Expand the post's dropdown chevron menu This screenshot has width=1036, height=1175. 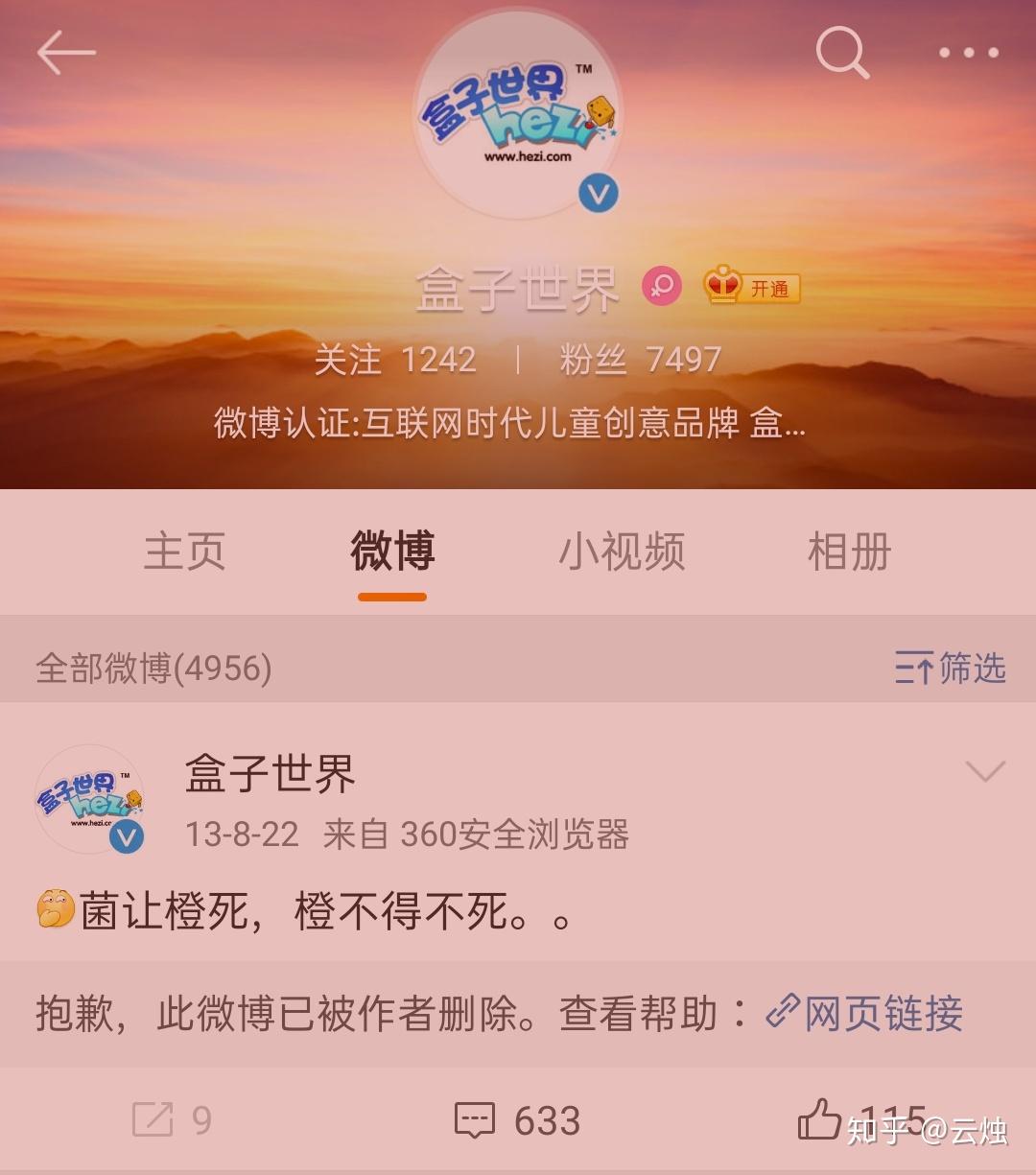click(985, 771)
